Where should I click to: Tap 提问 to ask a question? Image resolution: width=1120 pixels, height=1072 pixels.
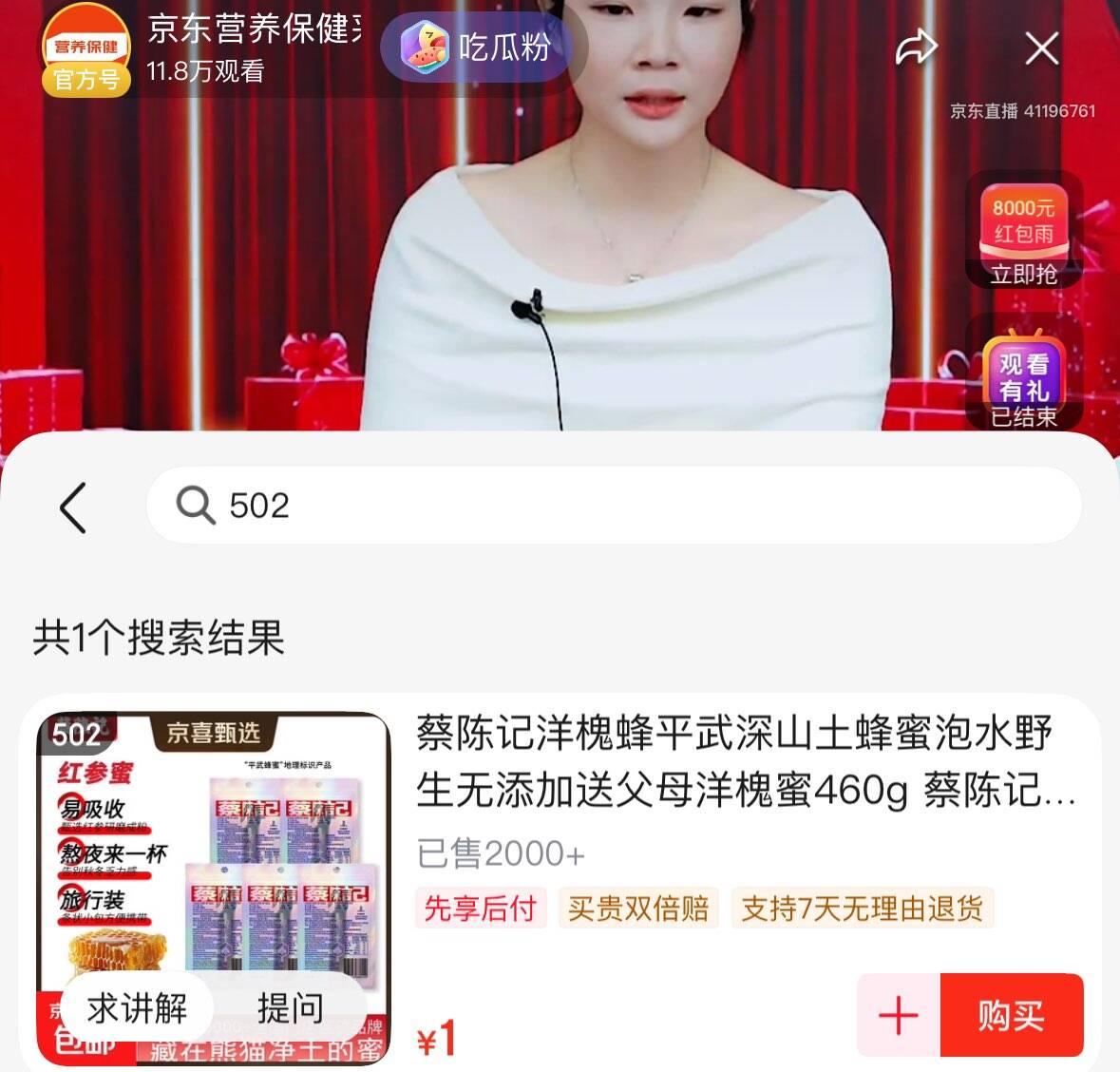coord(290,1008)
